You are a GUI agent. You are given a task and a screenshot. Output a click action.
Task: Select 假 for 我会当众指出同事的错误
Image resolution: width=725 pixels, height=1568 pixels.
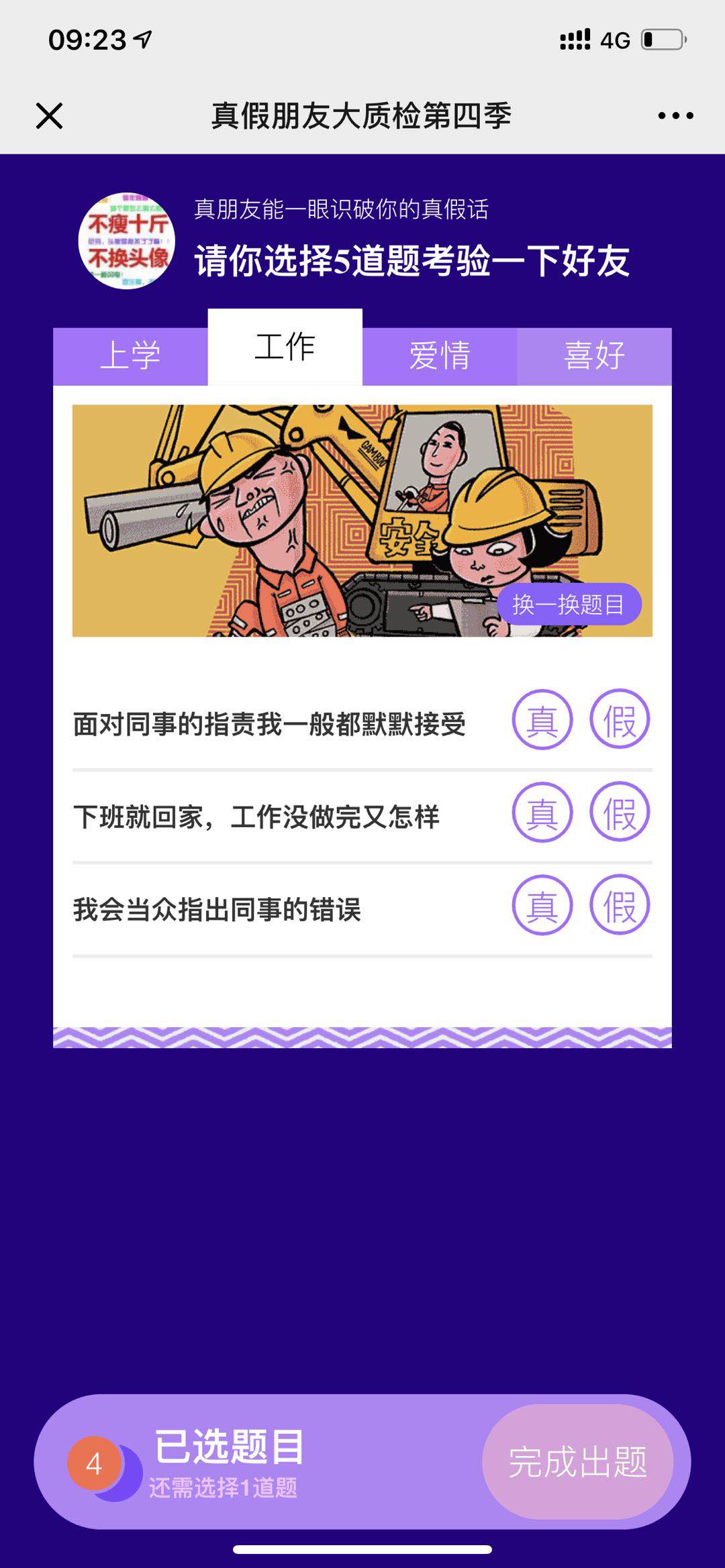click(x=619, y=905)
